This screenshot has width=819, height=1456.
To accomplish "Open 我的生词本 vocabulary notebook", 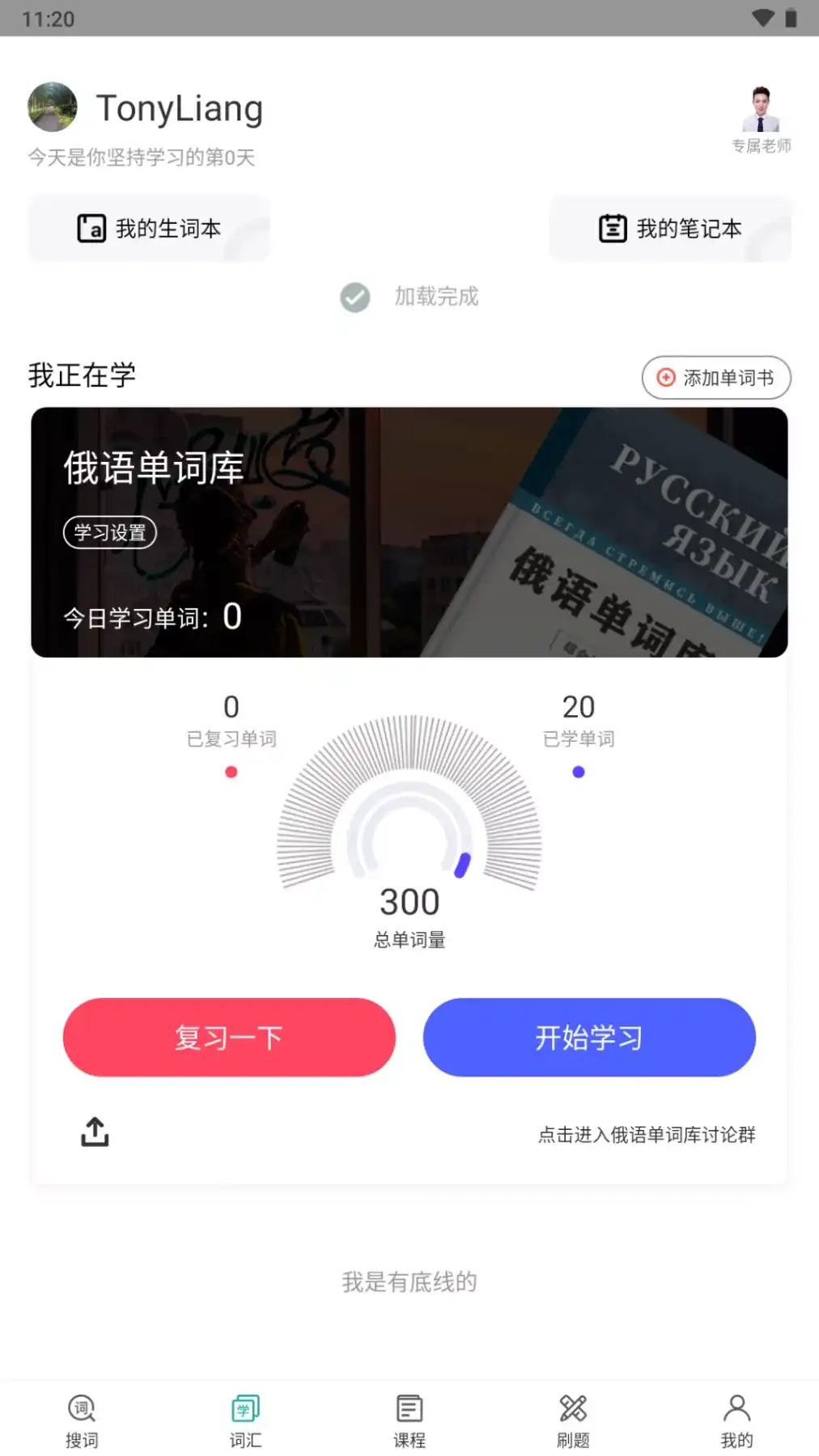I will point(149,229).
